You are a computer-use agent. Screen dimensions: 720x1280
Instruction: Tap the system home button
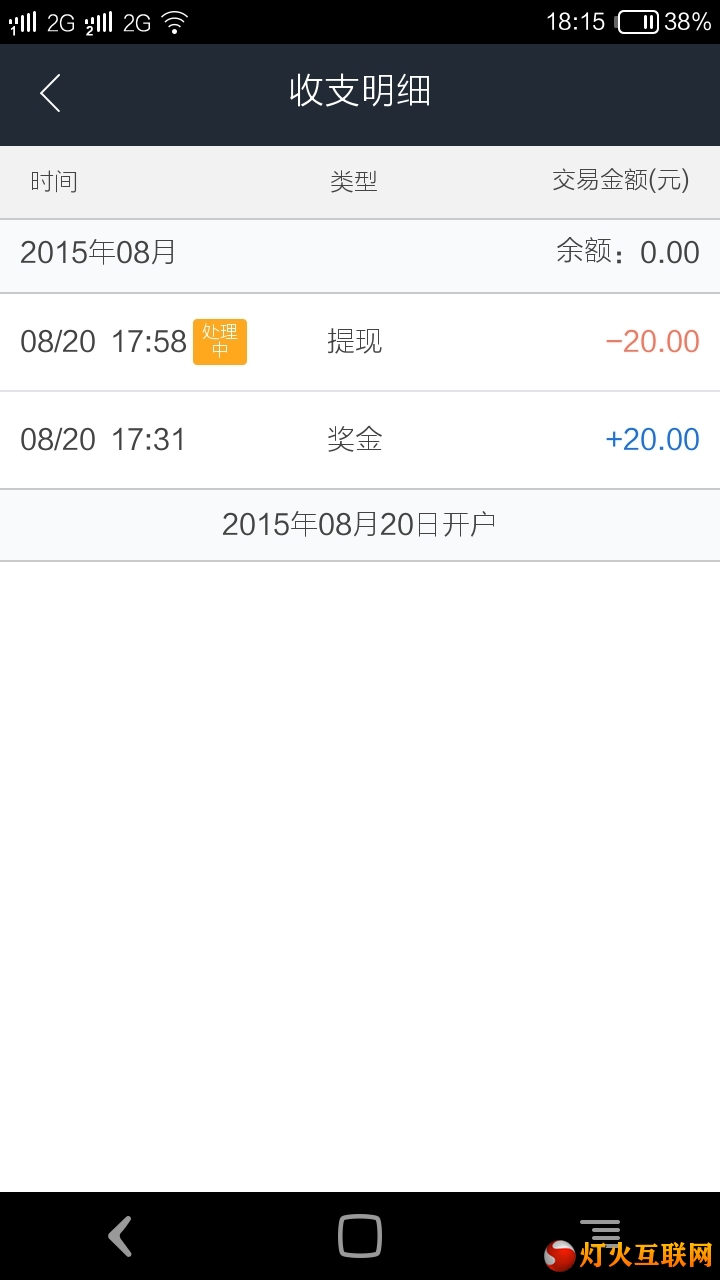coord(360,1236)
